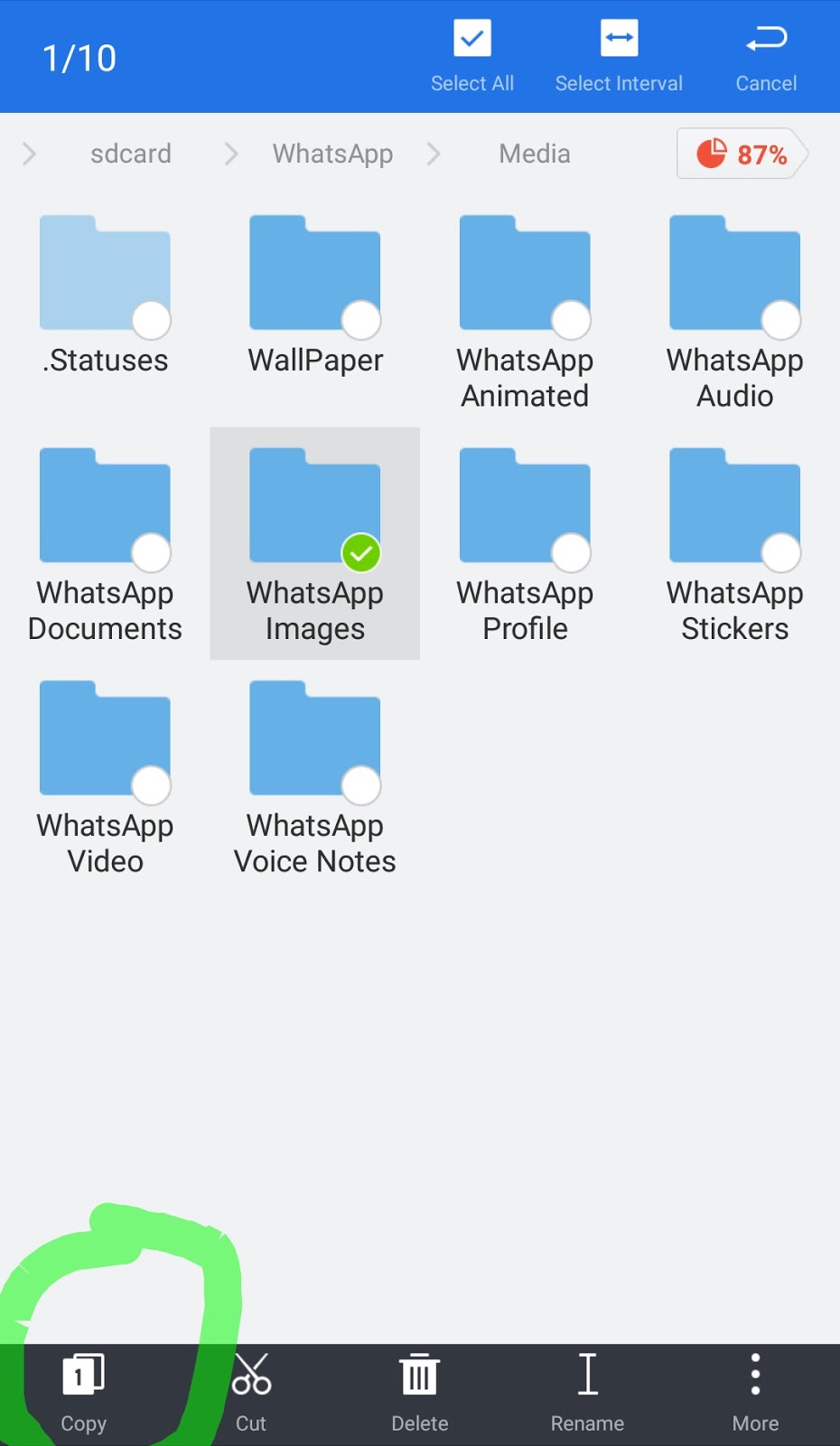Image resolution: width=840 pixels, height=1446 pixels.
Task: Go to WhatsApp in the breadcrumb
Action: [x=332, y=154]
